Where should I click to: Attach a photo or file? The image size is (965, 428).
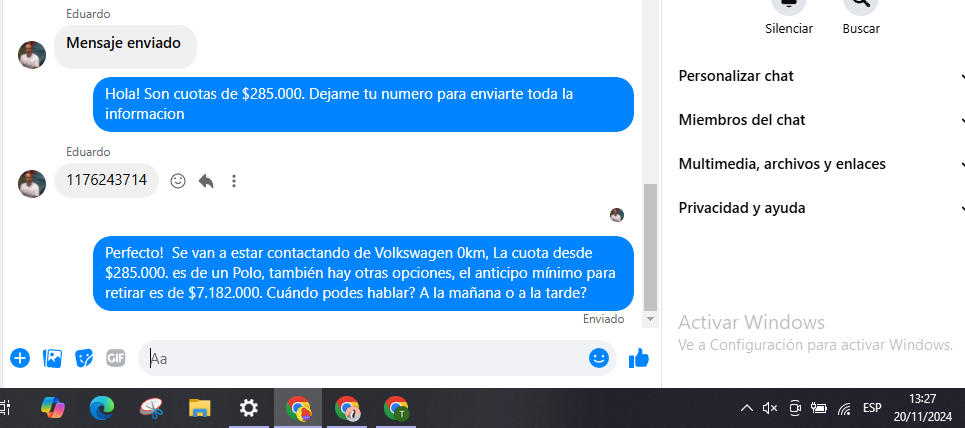coord(53,358)
